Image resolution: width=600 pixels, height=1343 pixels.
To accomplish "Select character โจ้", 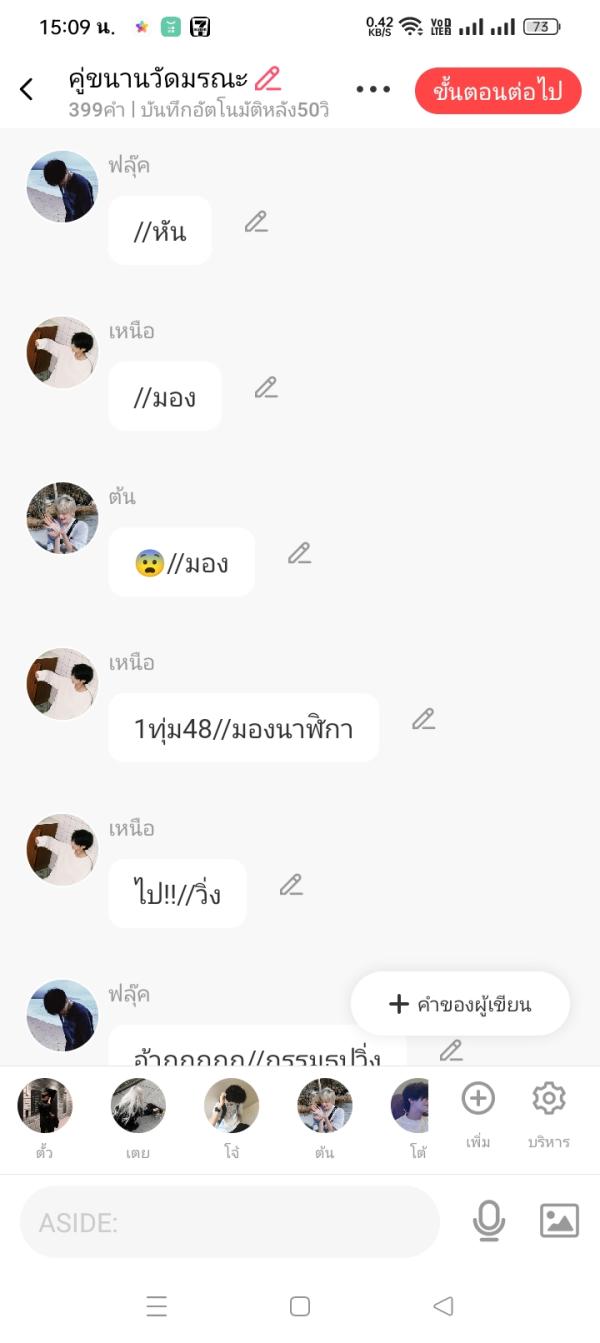I will [231, 1106].
